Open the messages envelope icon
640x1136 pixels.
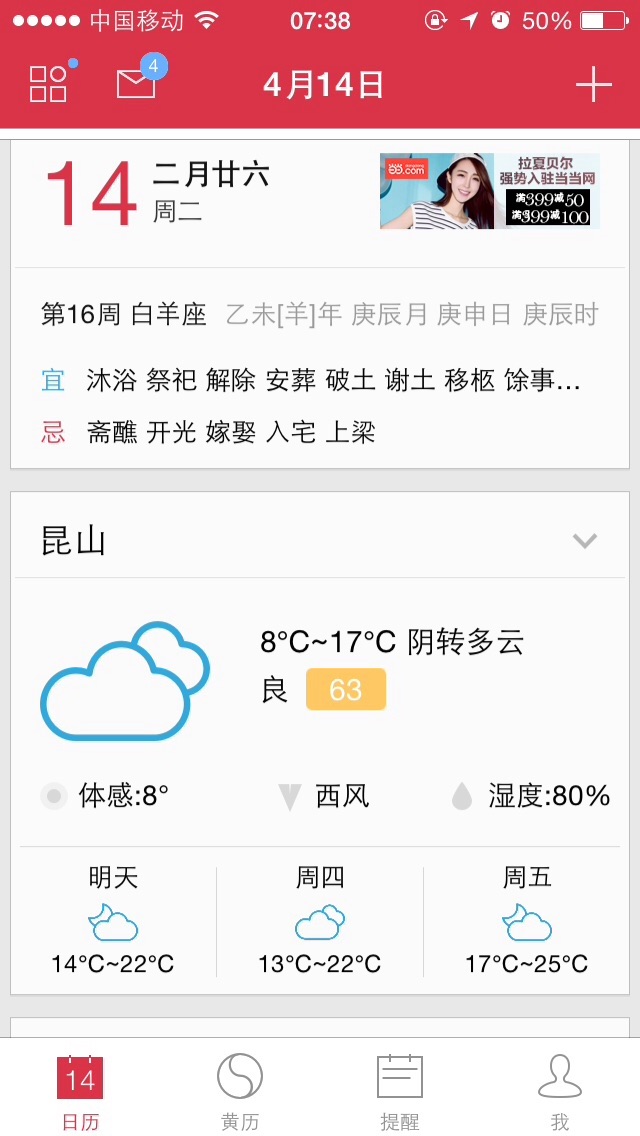137,83
